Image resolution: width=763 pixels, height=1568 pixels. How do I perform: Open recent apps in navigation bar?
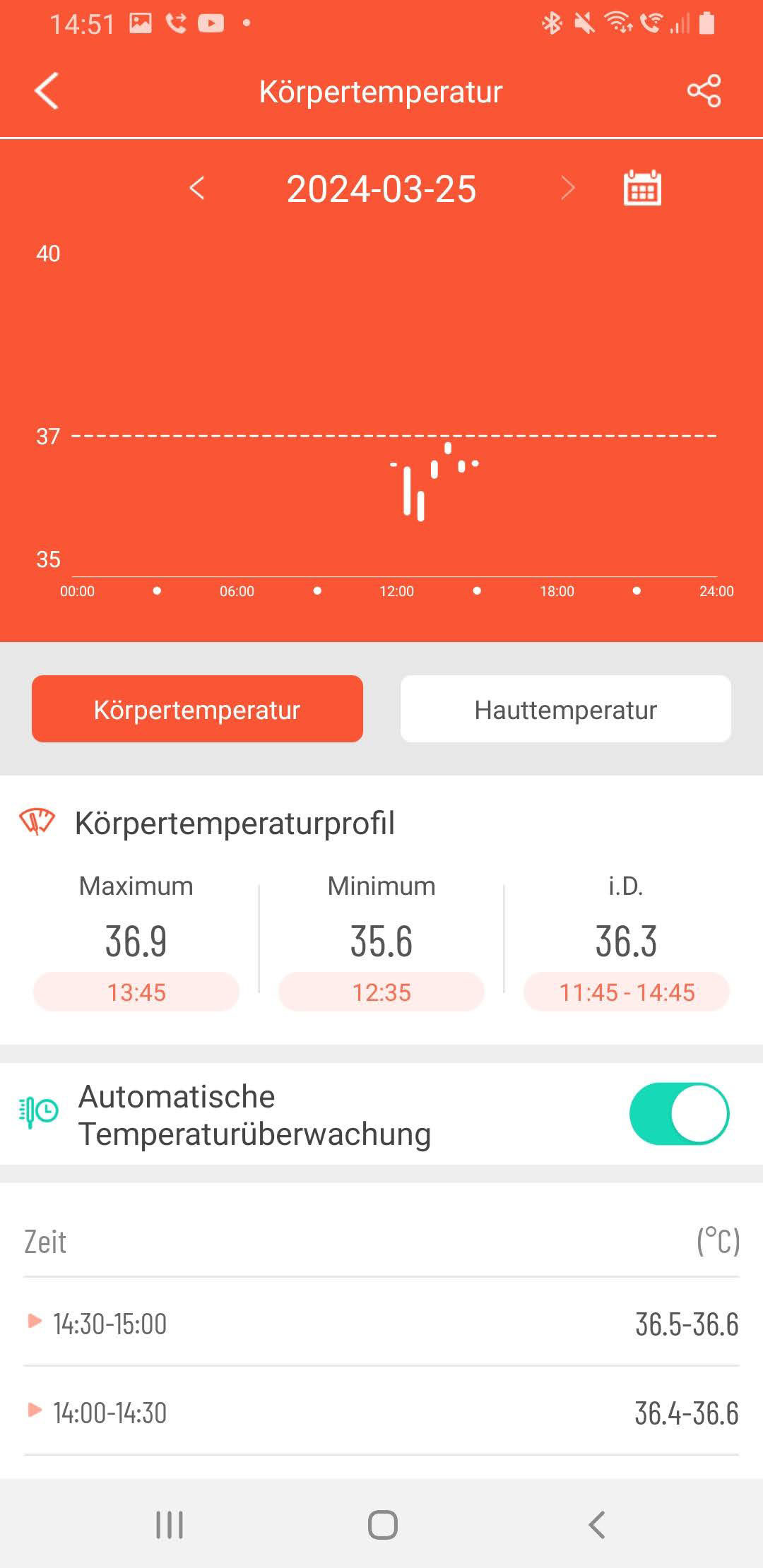tap(170, 1525)
